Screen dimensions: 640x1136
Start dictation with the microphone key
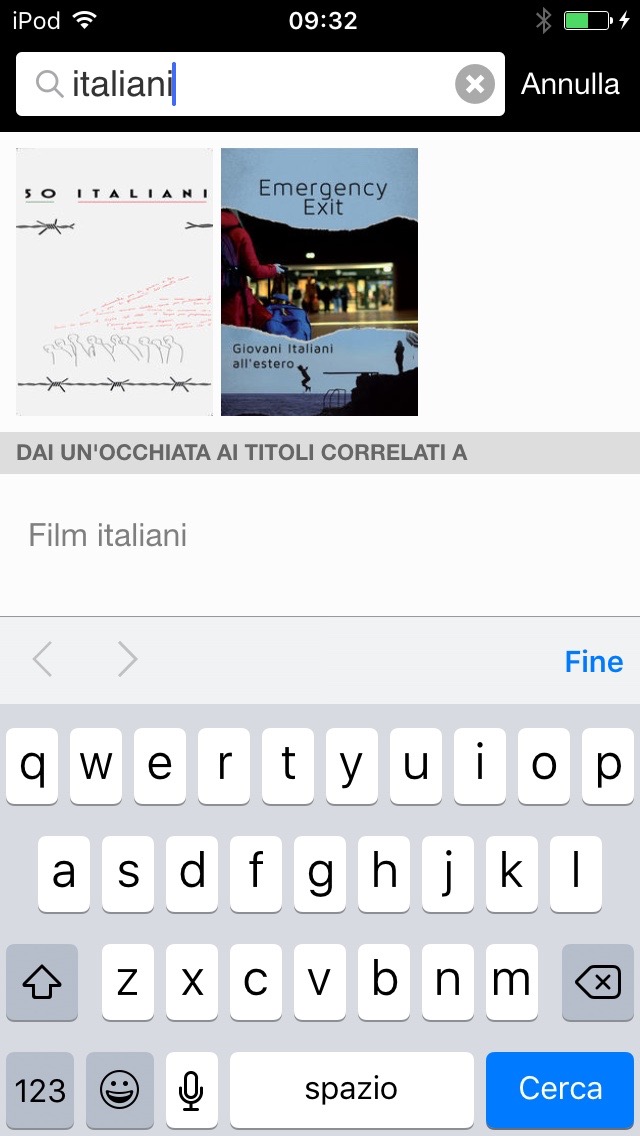[x=192, y=1089]
